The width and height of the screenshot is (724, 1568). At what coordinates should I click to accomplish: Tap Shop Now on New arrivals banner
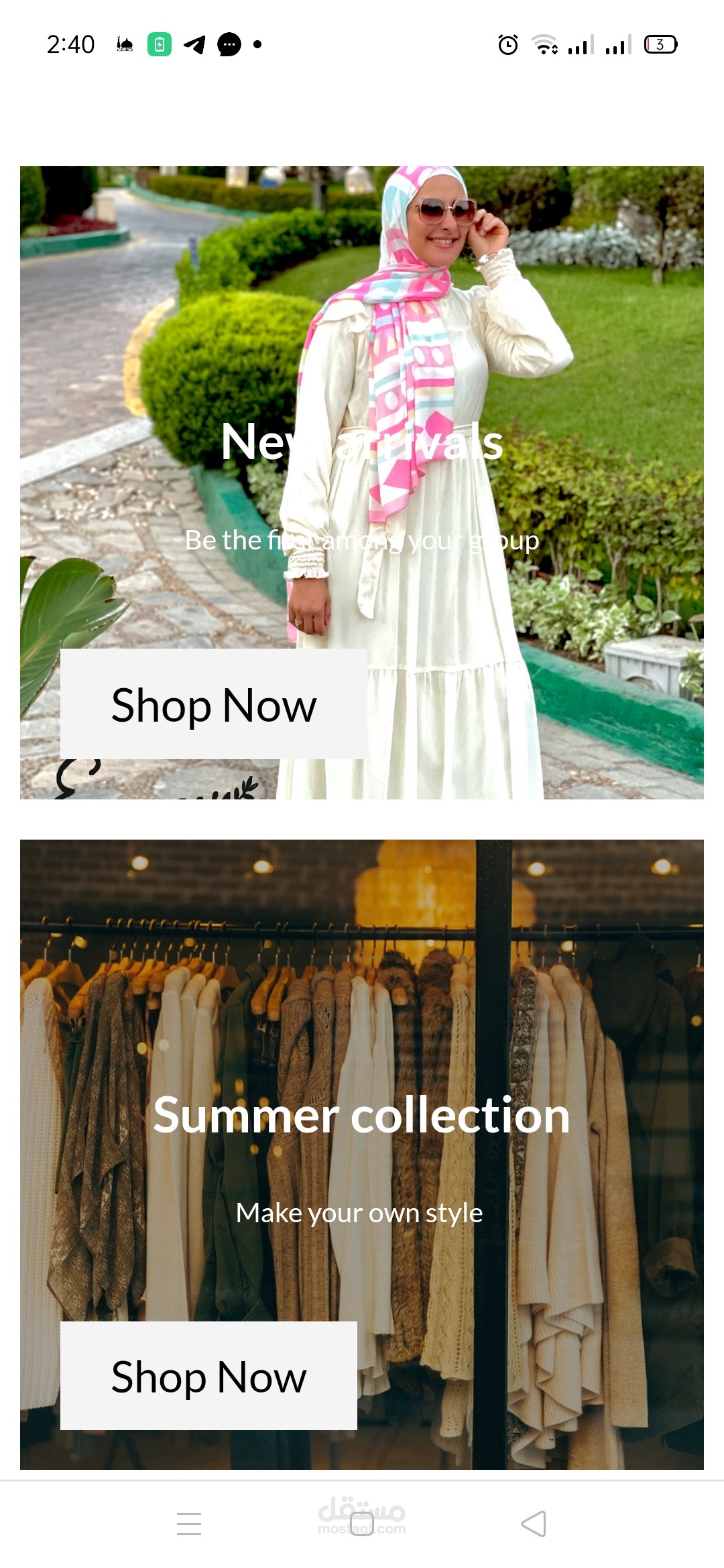click(213, 704)
